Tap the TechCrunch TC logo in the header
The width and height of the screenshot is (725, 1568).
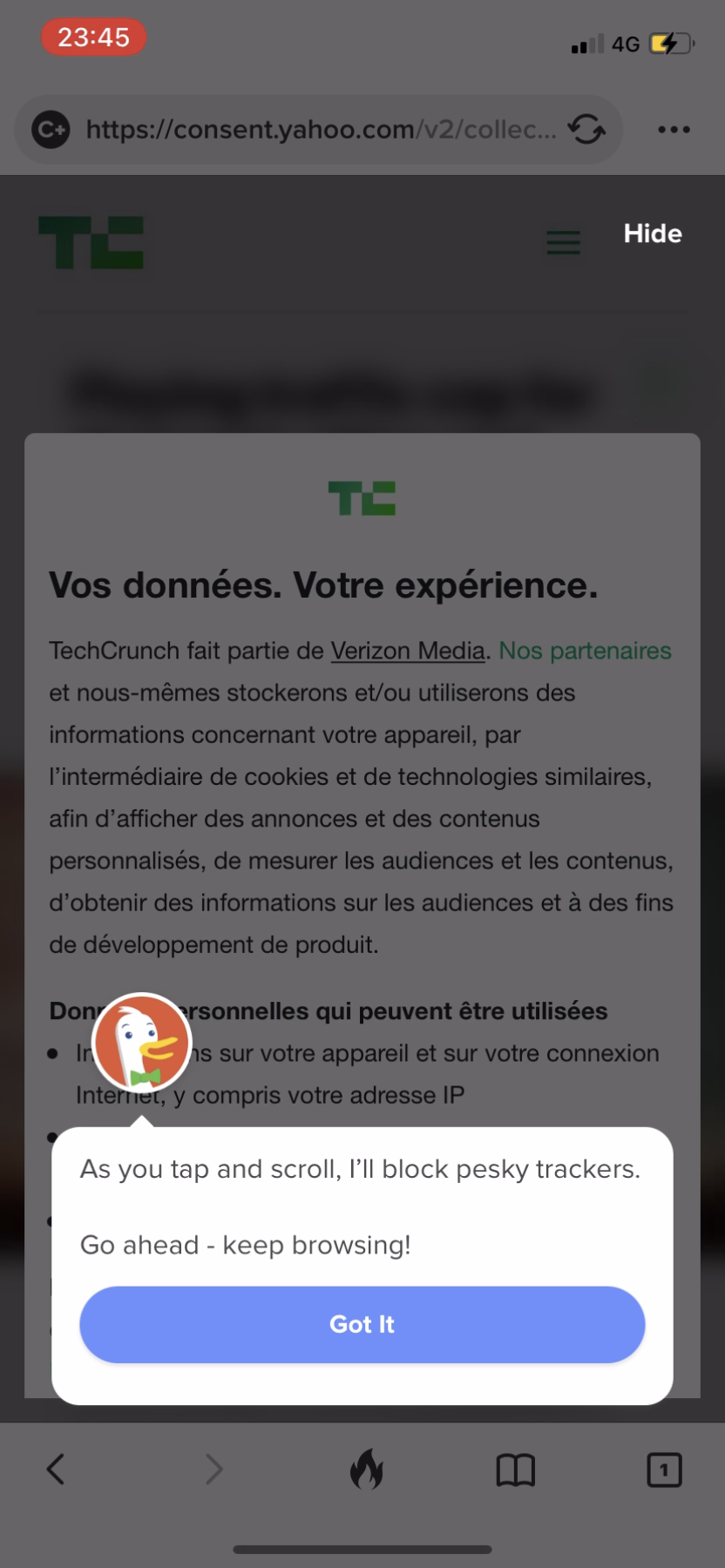(x=91, y=243)
